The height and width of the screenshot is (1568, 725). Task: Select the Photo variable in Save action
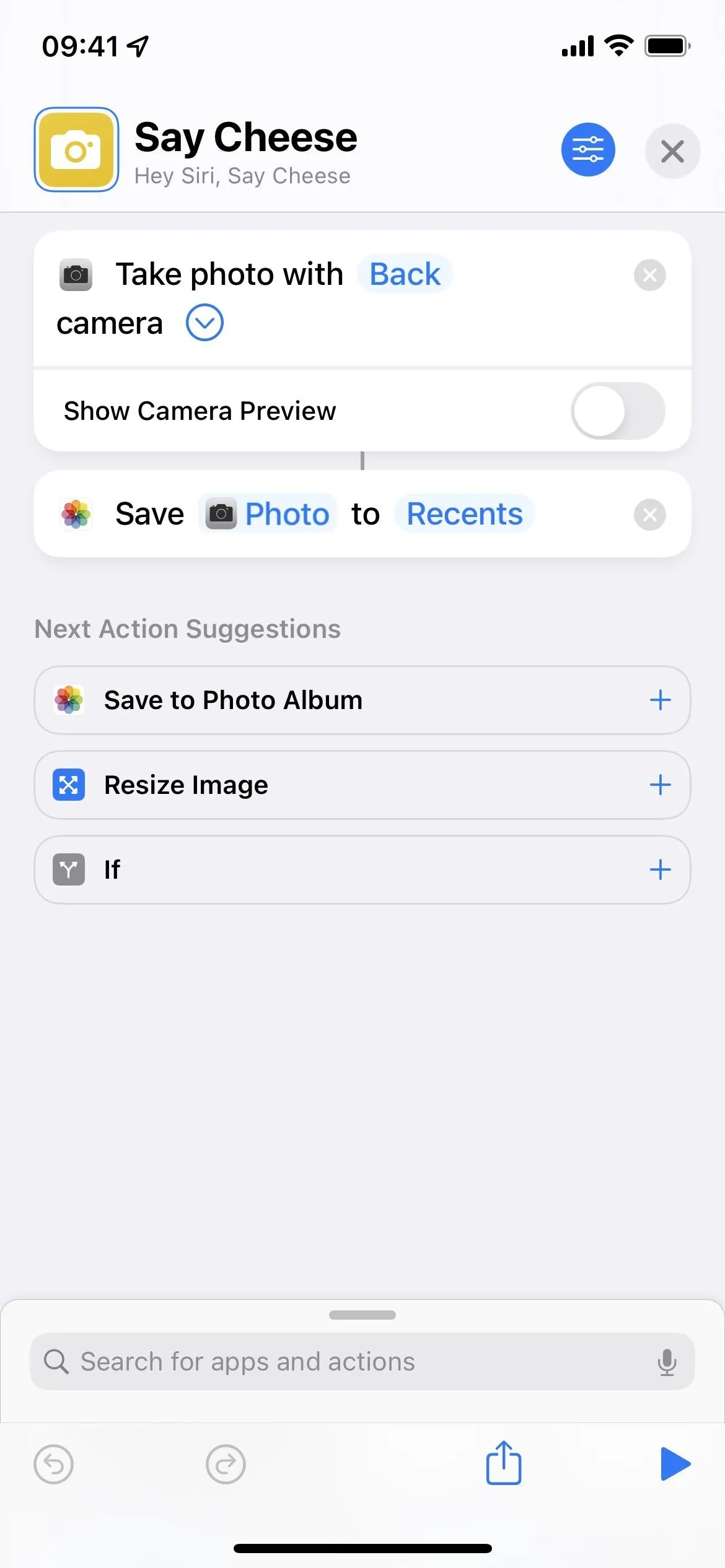268,514
